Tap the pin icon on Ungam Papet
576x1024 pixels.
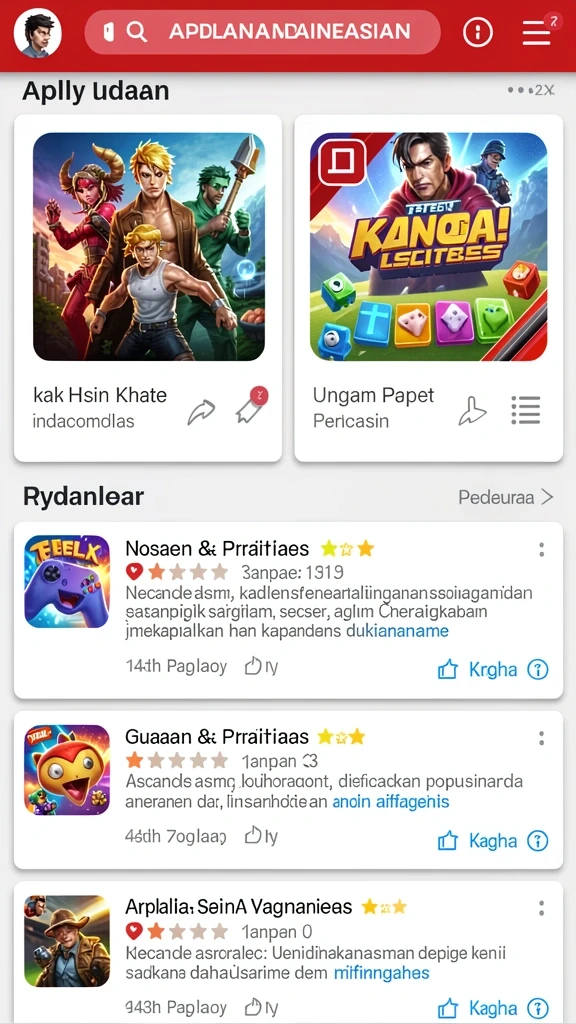(473, 411)
